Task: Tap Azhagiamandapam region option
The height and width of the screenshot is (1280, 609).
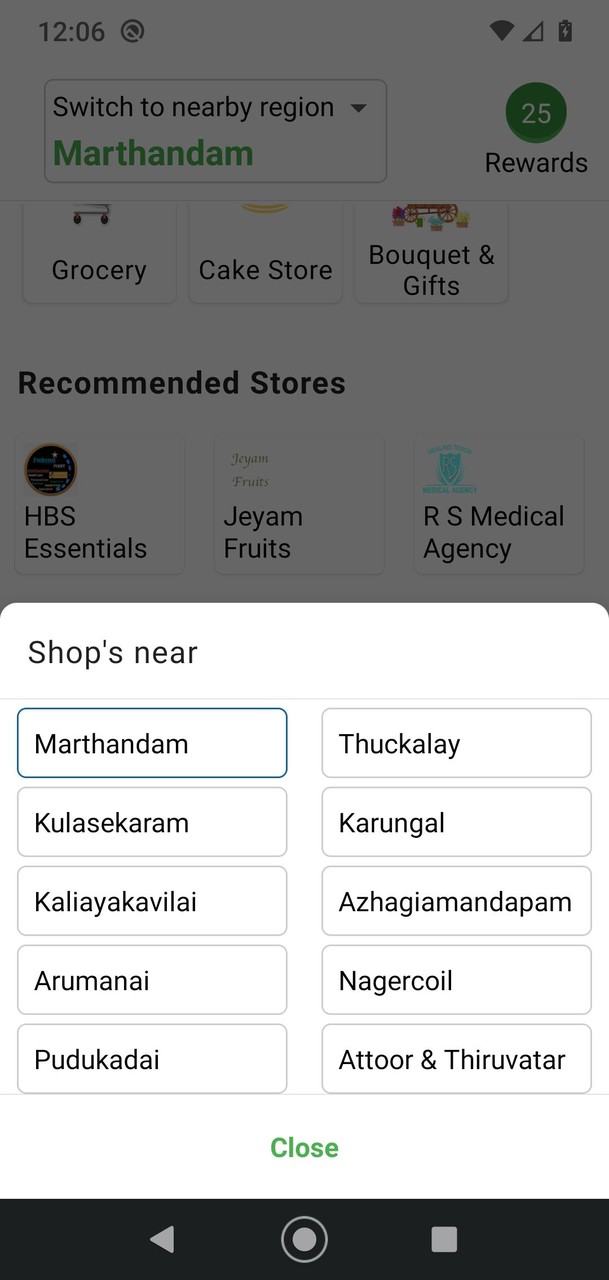Action: [x=456, y=901]
